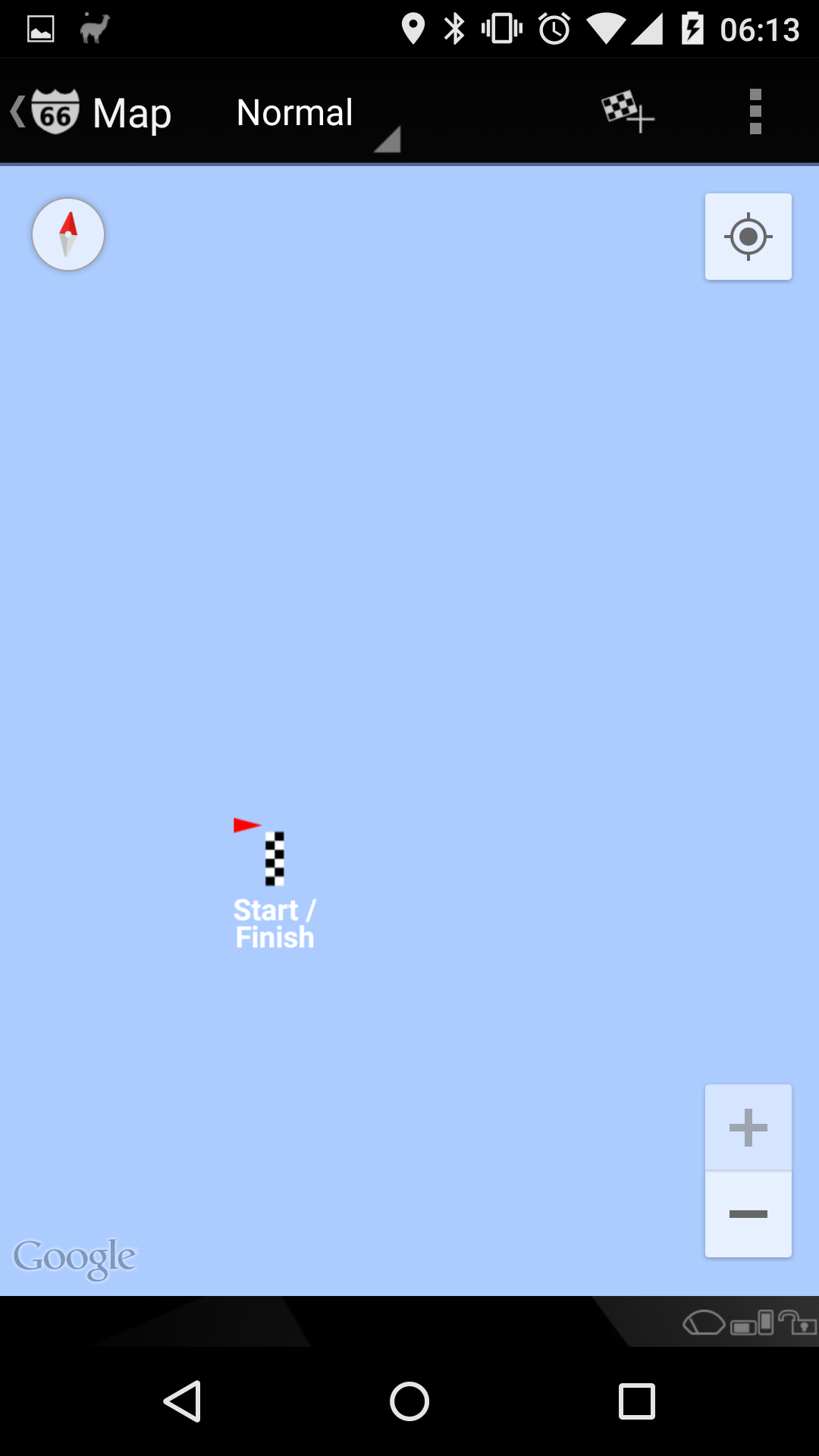Screen dimensions: 819x1456
Task: Tap the system back button
Action: click(183, 1401)
